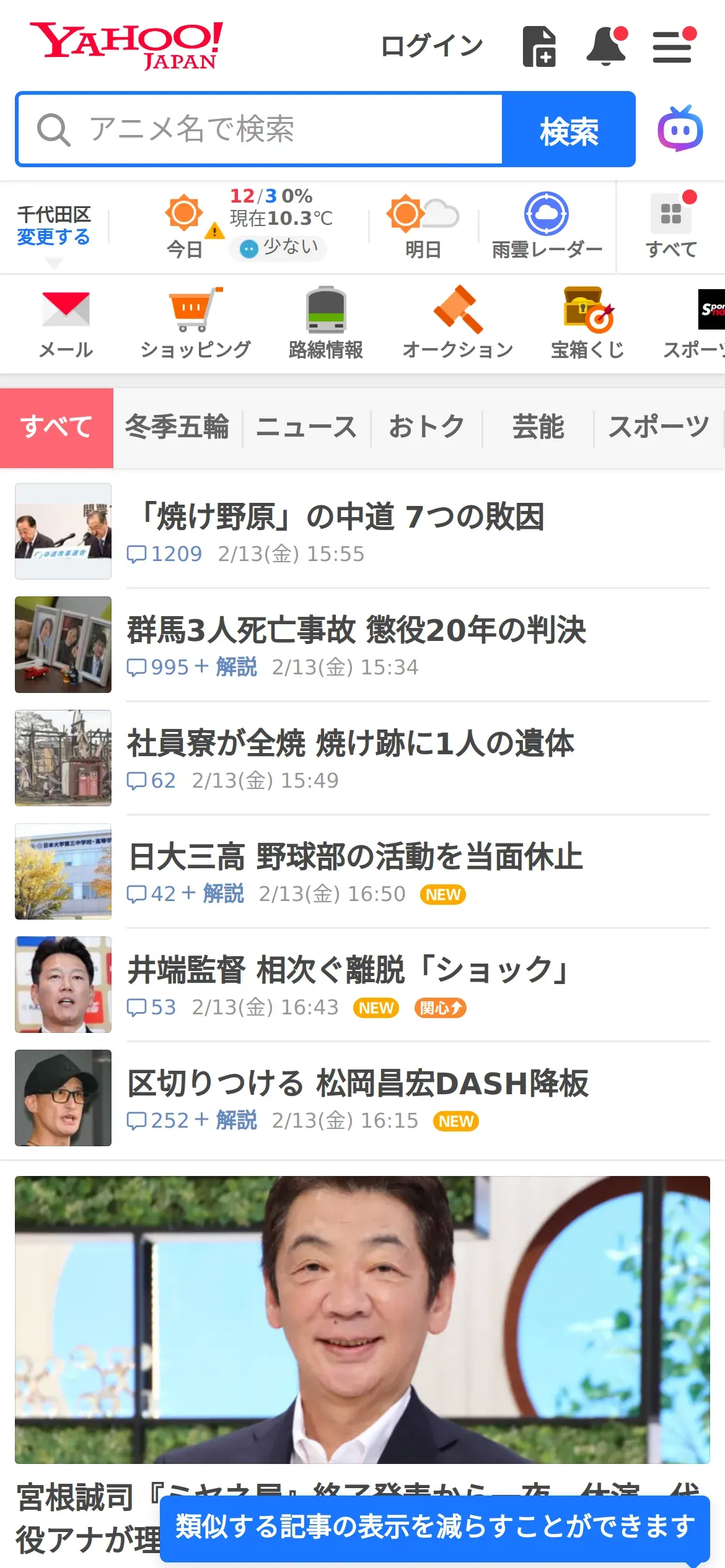Focus the アニメ名で検索 search field
The width and height of the screenshot is (725, 1568).
tap(260, 129)
